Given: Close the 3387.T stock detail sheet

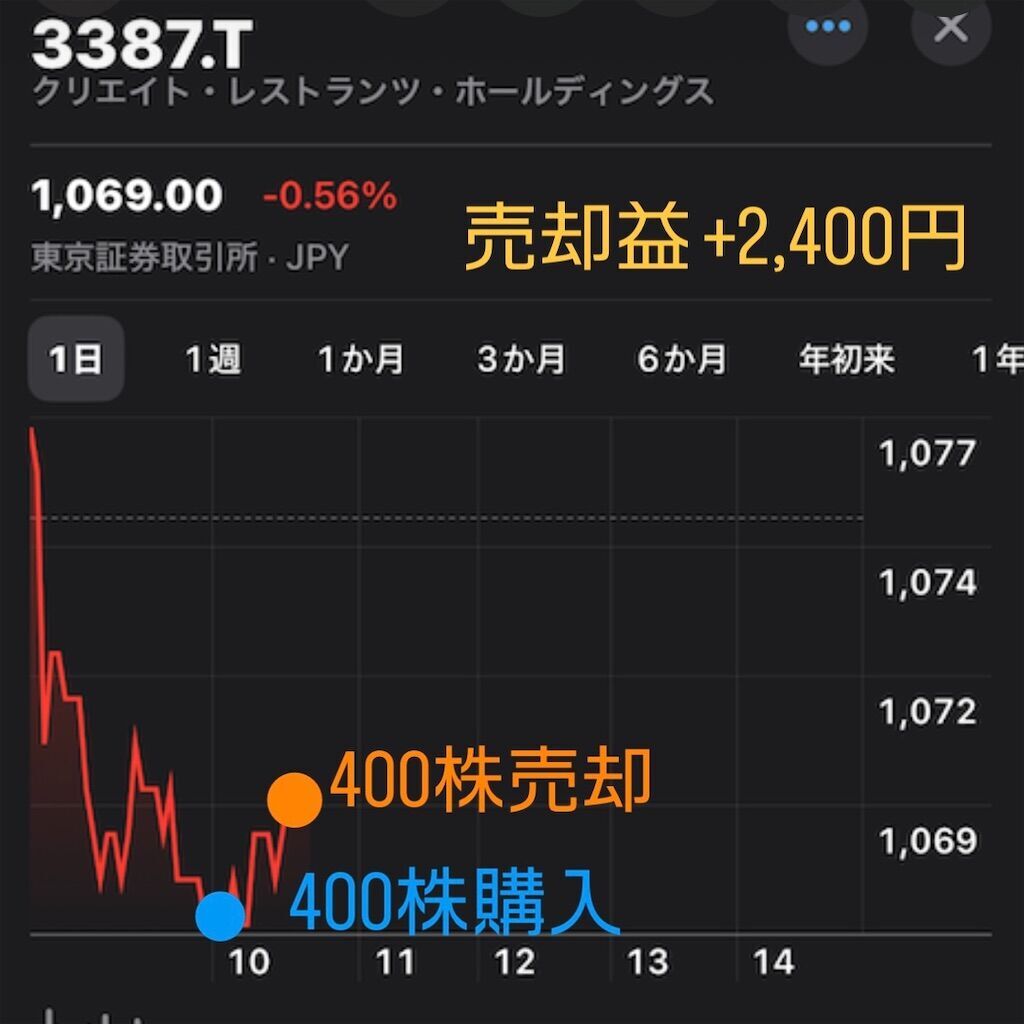Looking at the screenshot, I should pyautogui.click(x=949, y=28).
